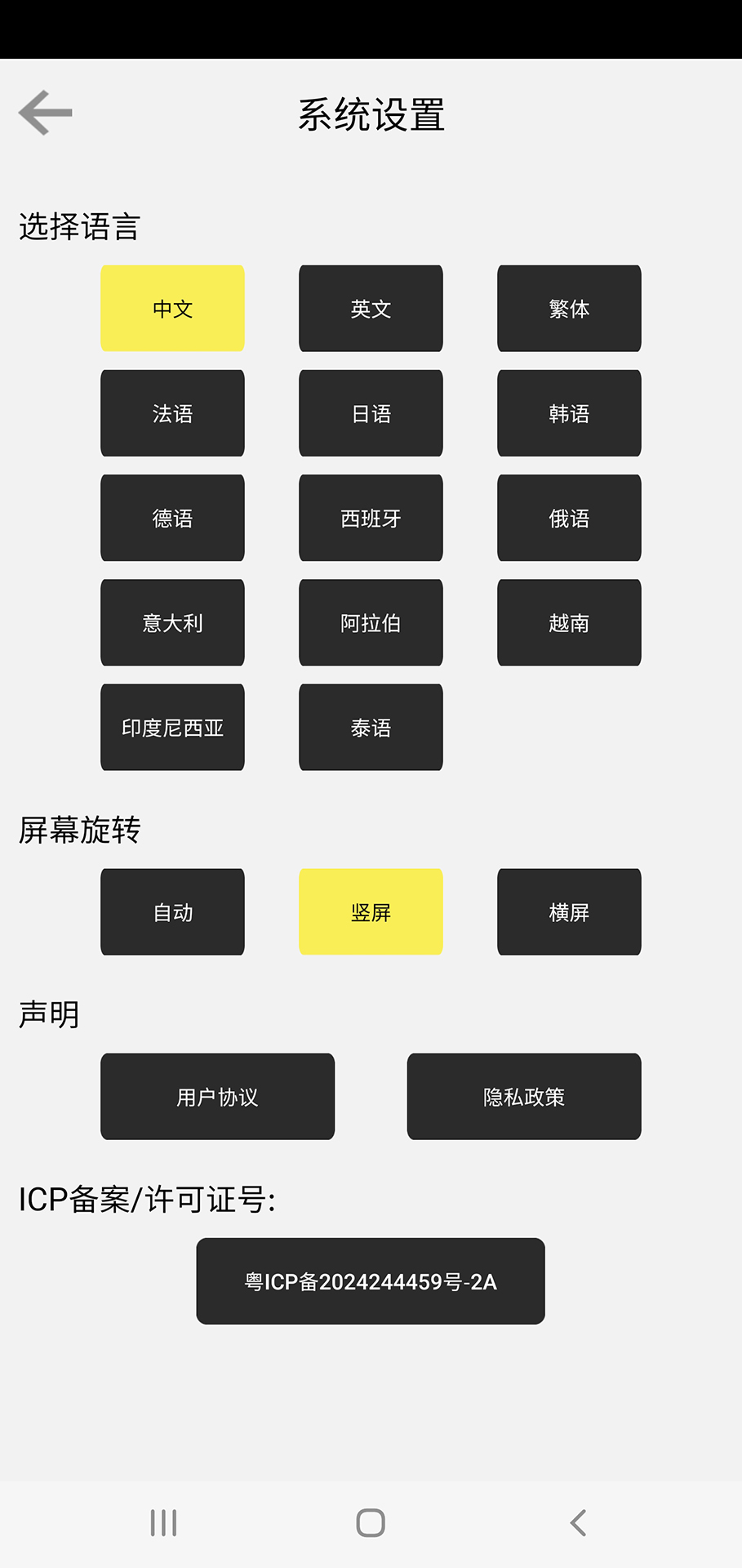Click the back arrow to exit settings
The width and height of the screenshot is (742, 1568).
(45, 112)
